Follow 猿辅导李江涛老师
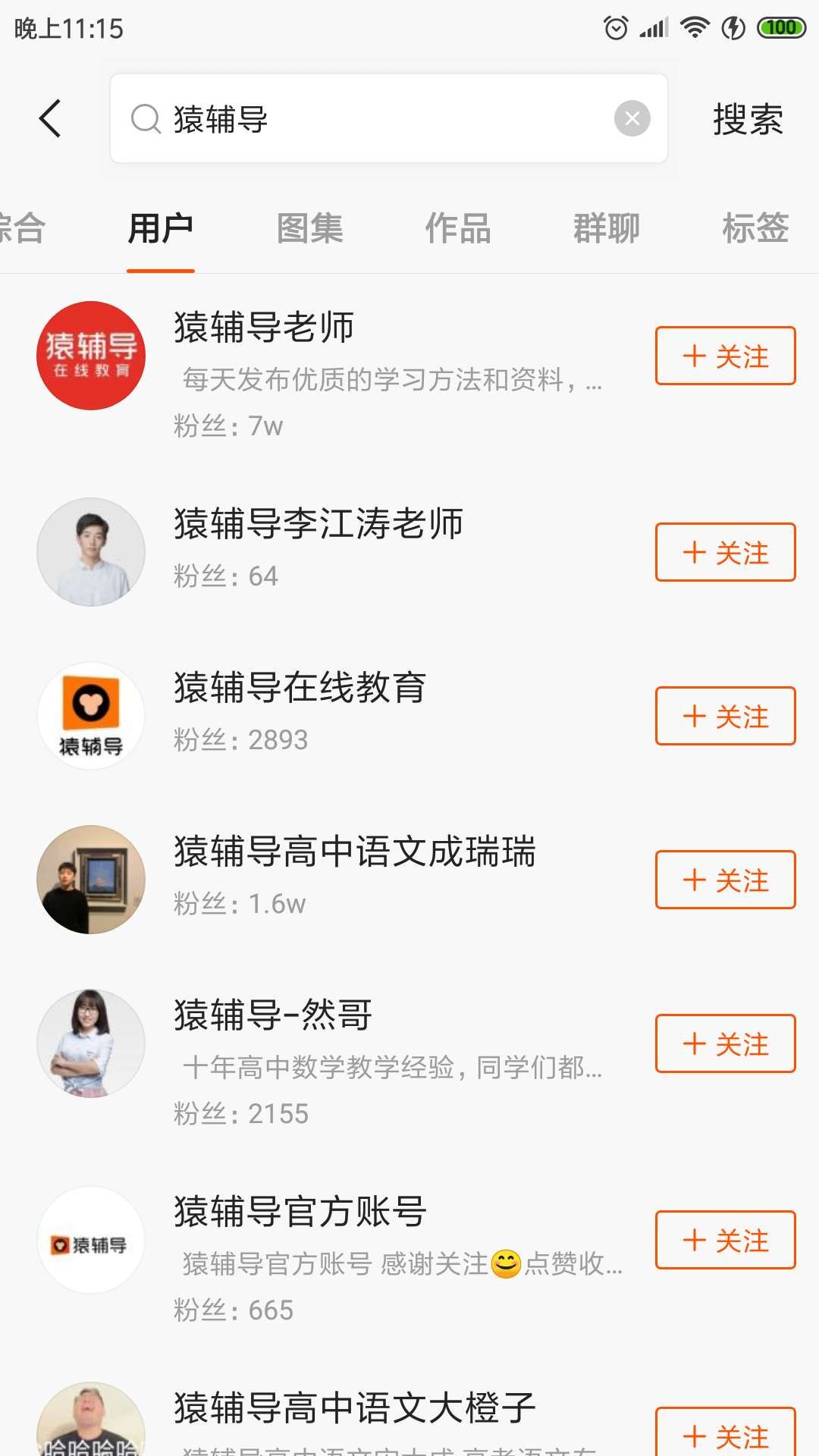The height and width of the screenshot is (1456, 819). click(x=725, y=552)
